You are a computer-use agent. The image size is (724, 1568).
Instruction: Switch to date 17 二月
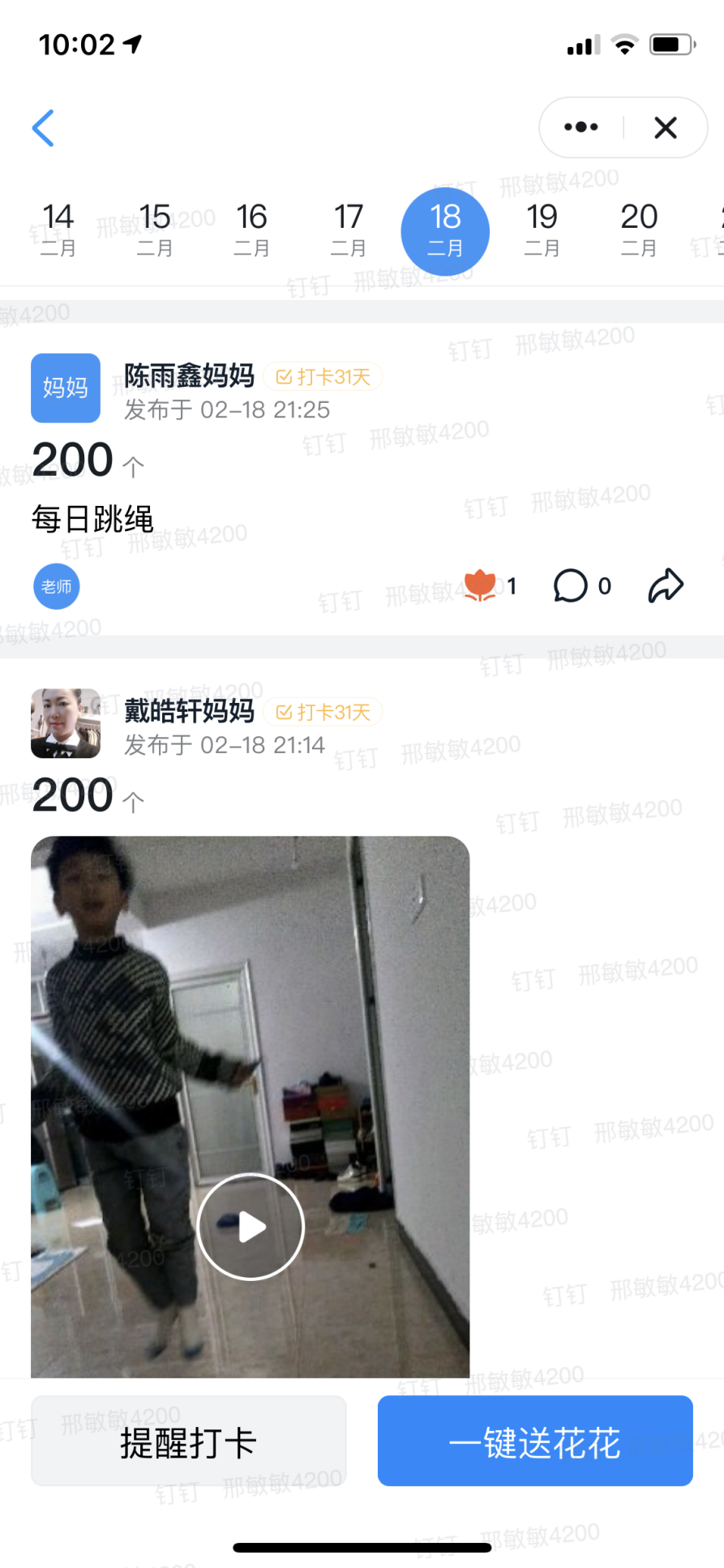349,229
